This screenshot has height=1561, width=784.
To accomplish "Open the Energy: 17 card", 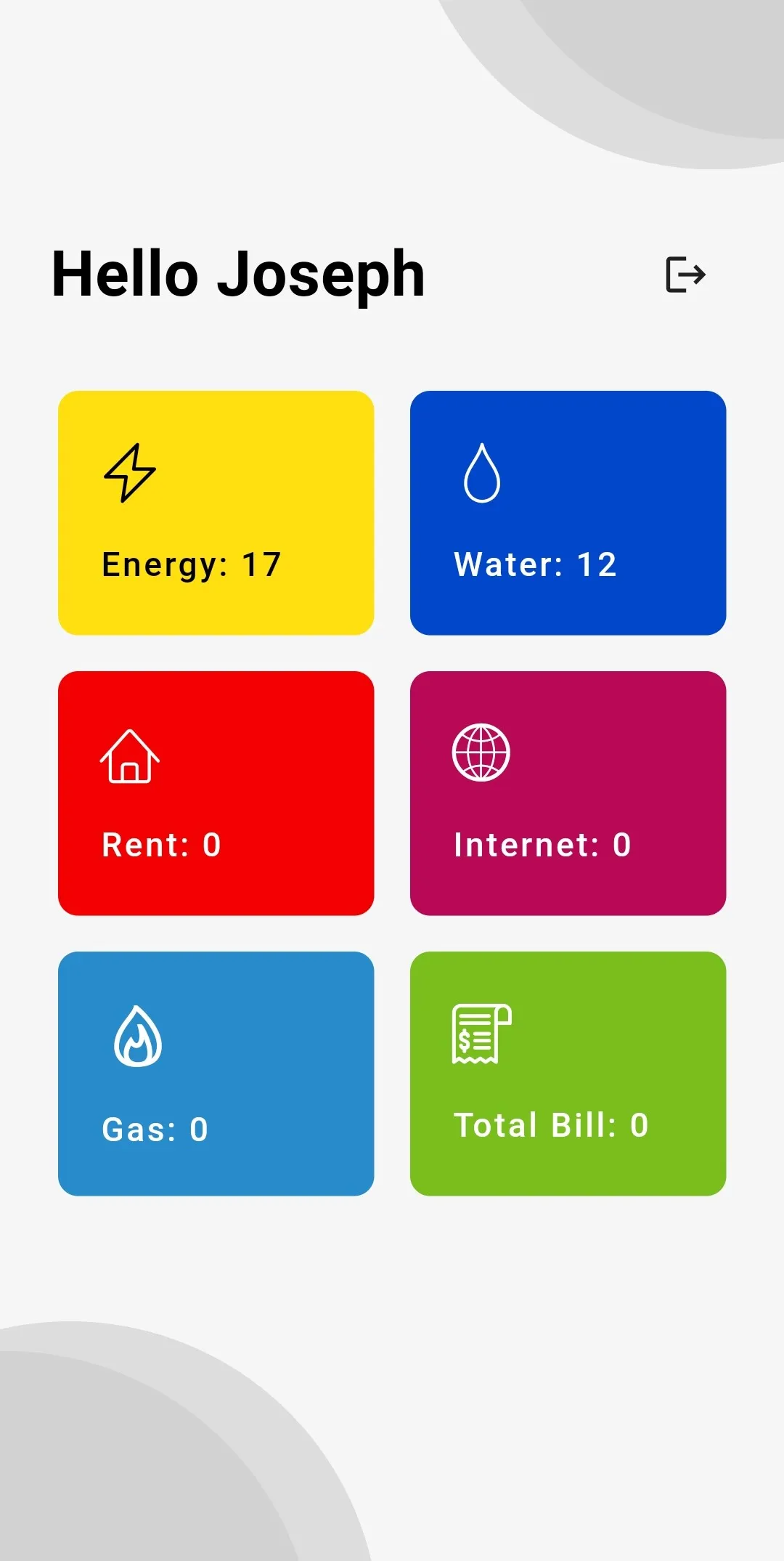I will point(216,512).
